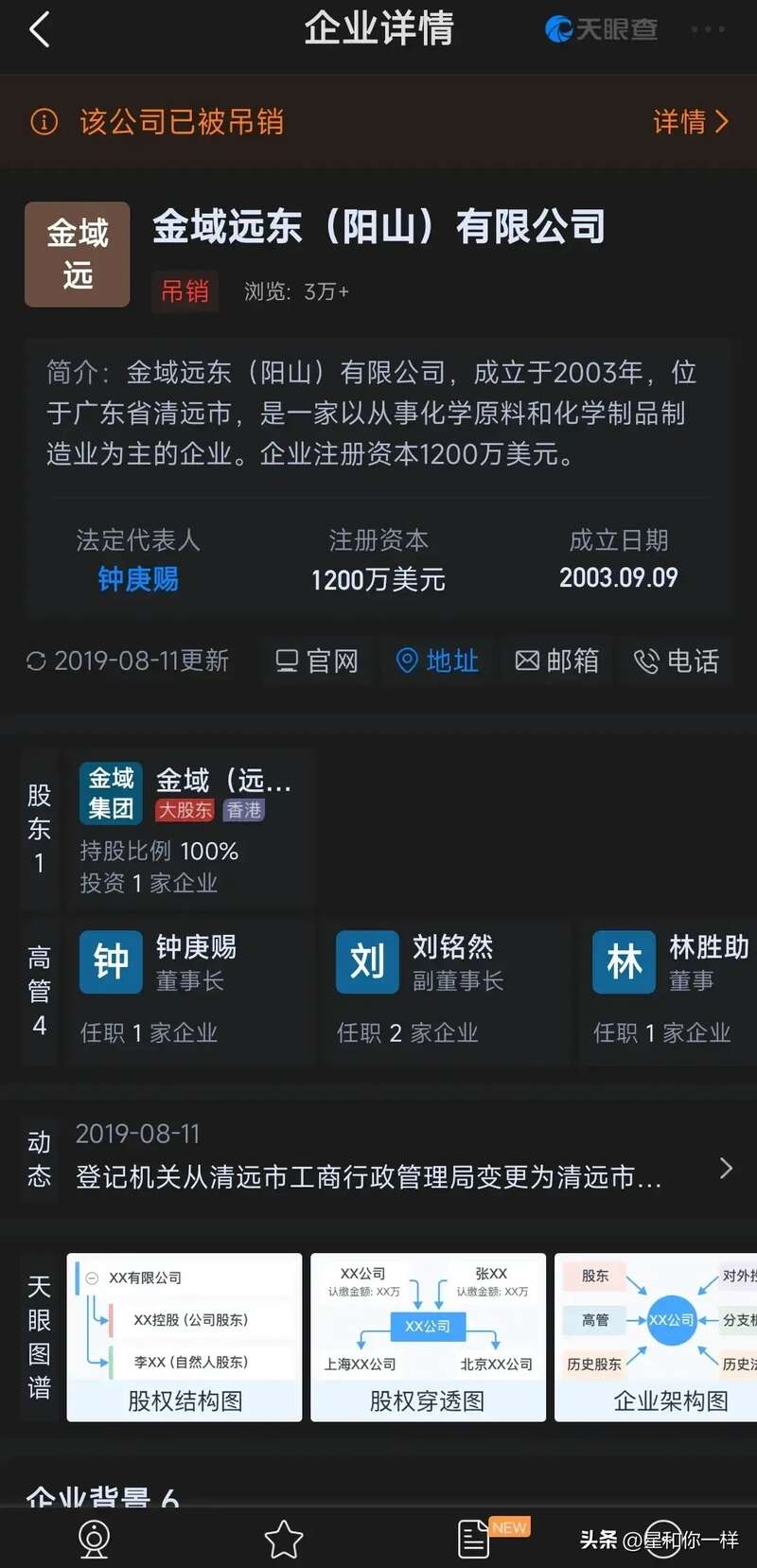Tap the 邮箱 email button

557,661
